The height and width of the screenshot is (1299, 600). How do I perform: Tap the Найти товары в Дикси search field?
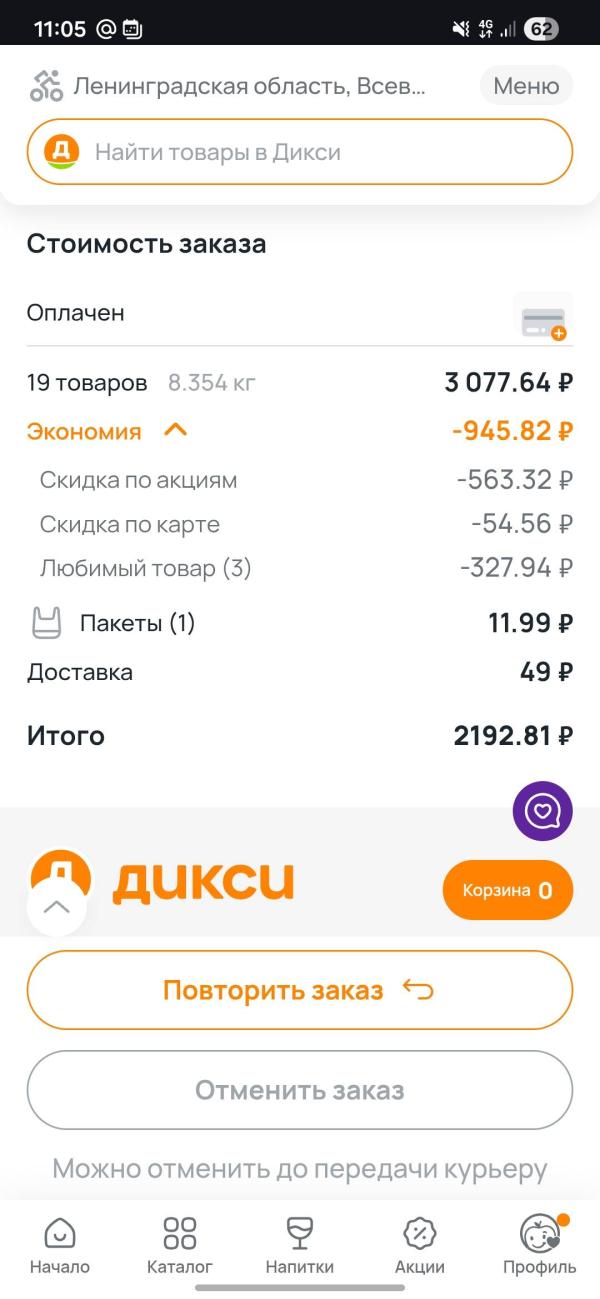click(300, 152)
